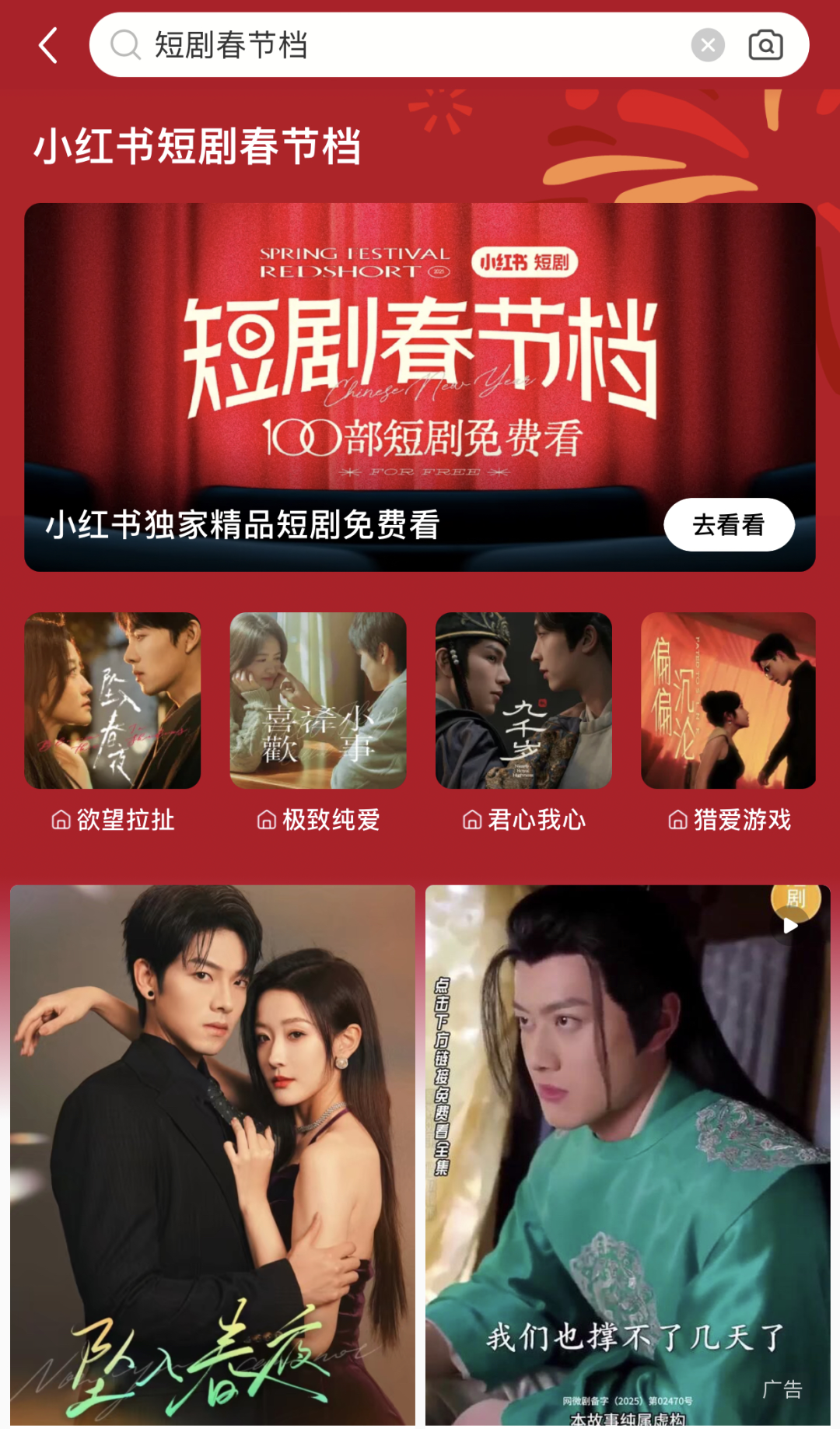Open the 猎爱游戏 category tile
Image resolution: width=840 pixels, height=1429 pixels.
tap(729, 723)
